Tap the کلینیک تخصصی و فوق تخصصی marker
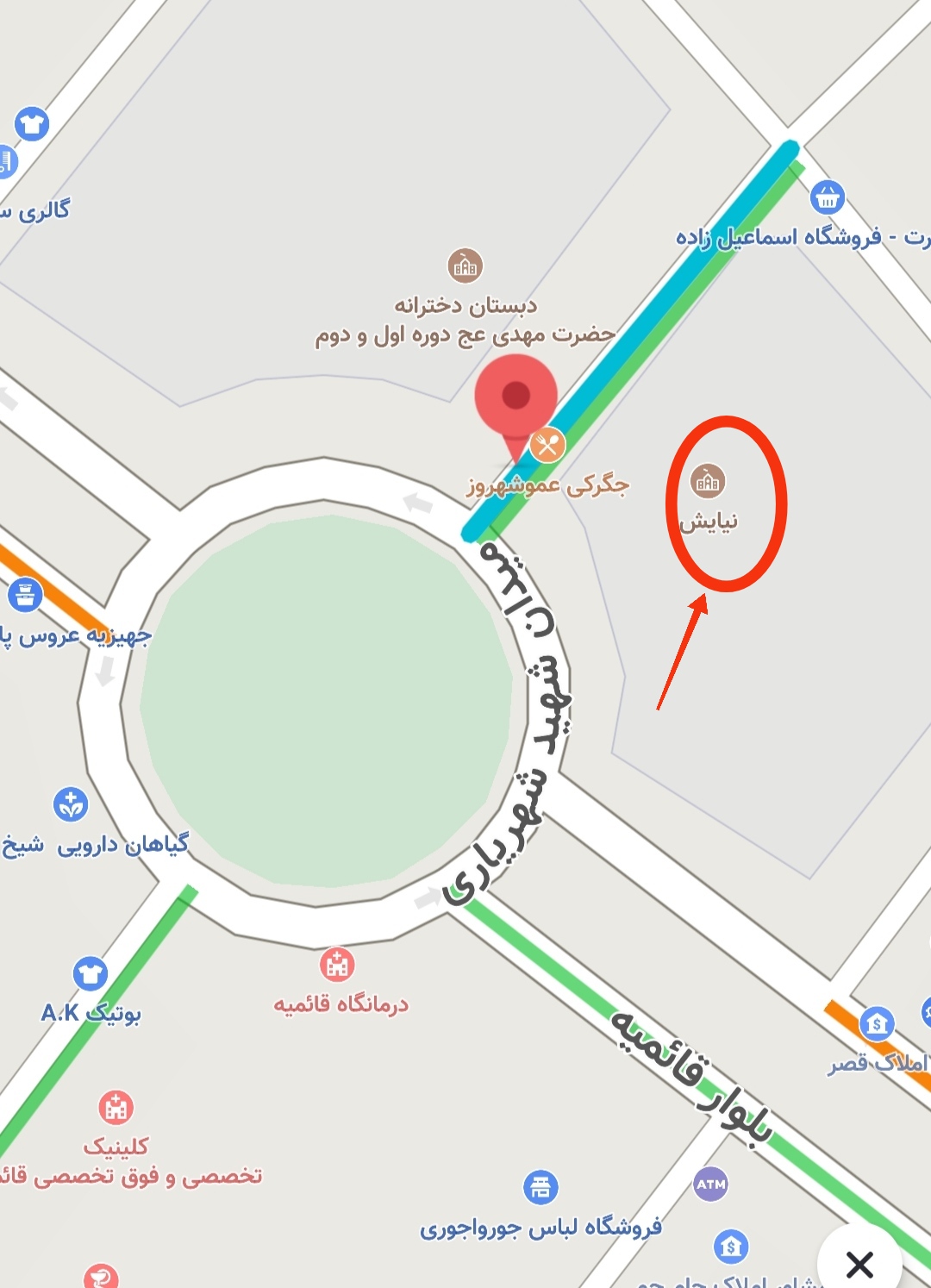931x1288 pixels. pos(116,1107)
